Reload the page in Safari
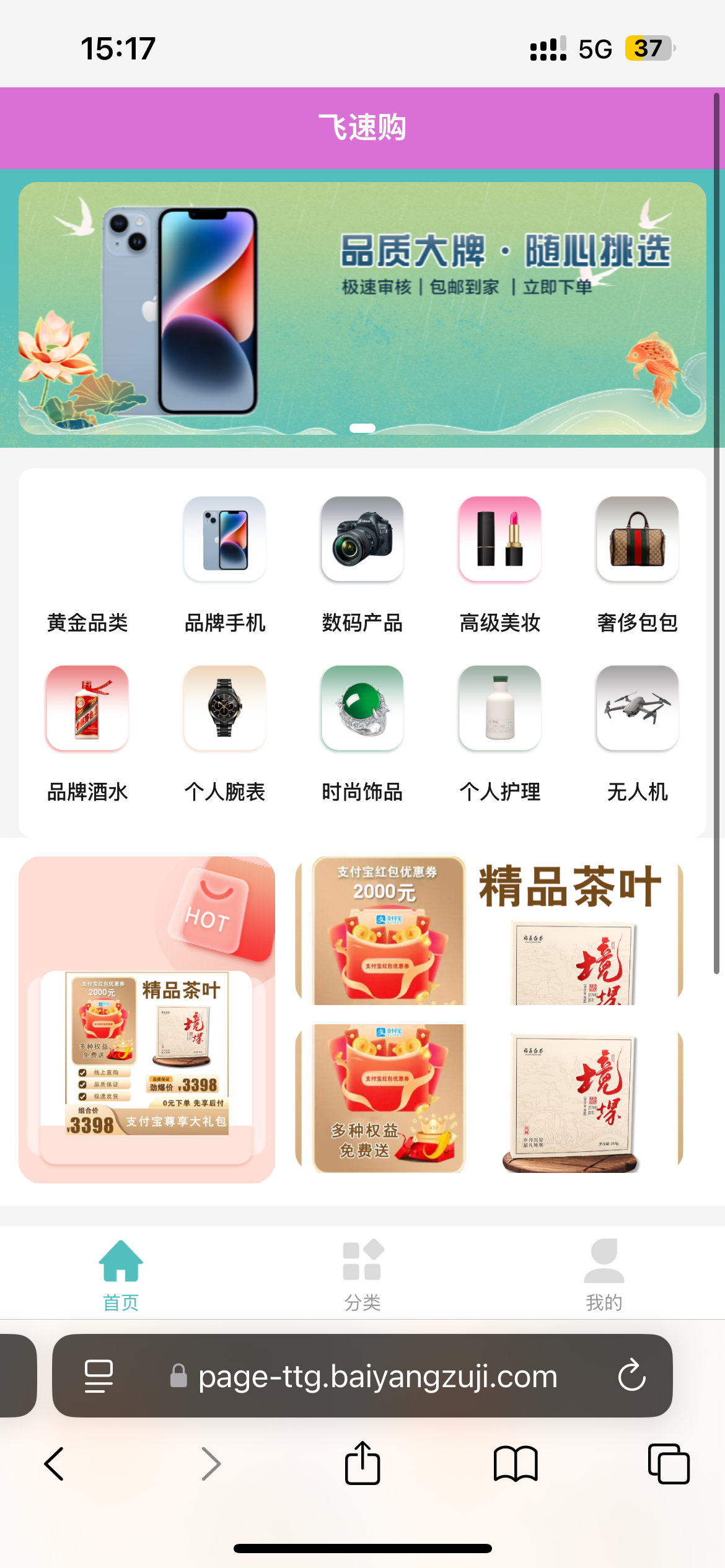The width and height of the screenshot is (725, 1568). click(x=632, y=1375)
